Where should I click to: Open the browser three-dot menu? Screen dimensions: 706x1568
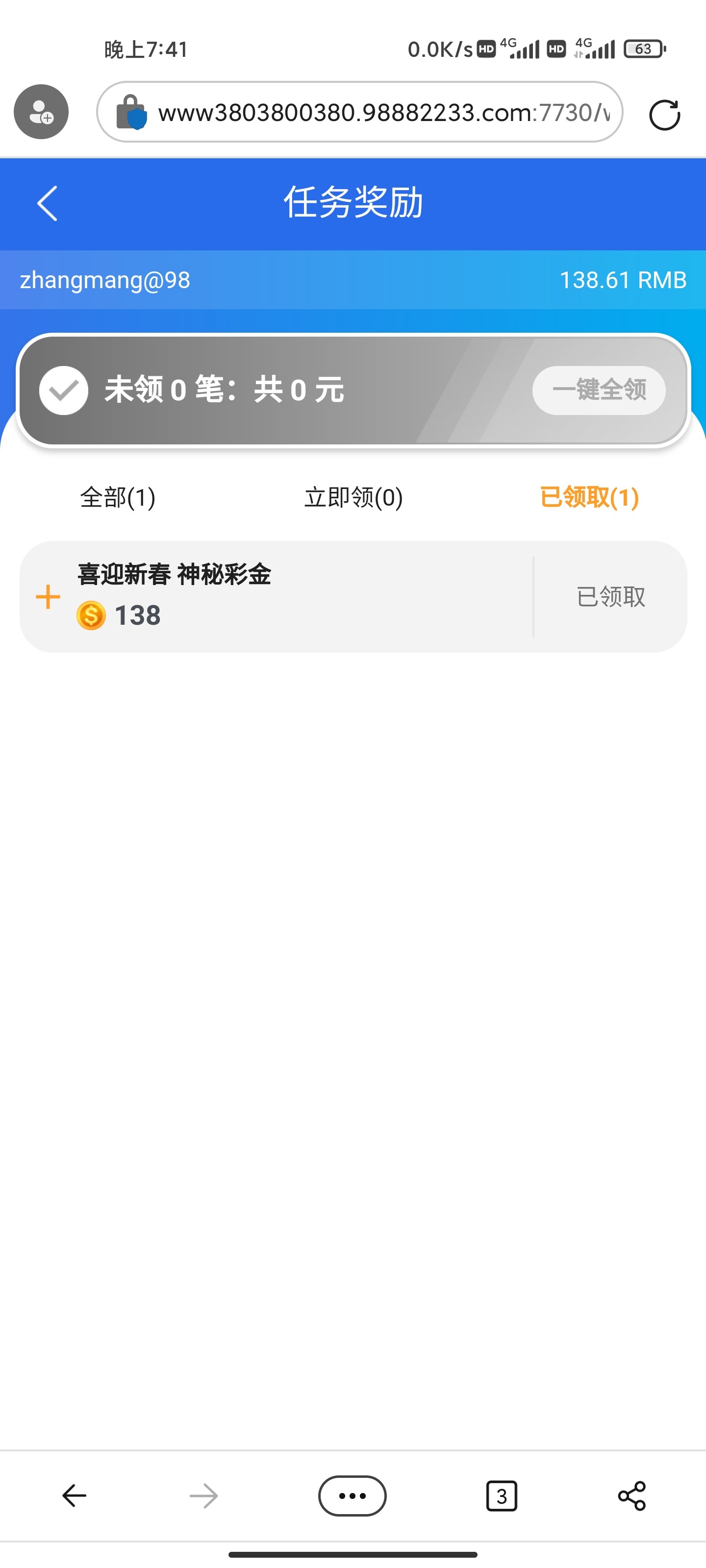[x=352, y=1495]
